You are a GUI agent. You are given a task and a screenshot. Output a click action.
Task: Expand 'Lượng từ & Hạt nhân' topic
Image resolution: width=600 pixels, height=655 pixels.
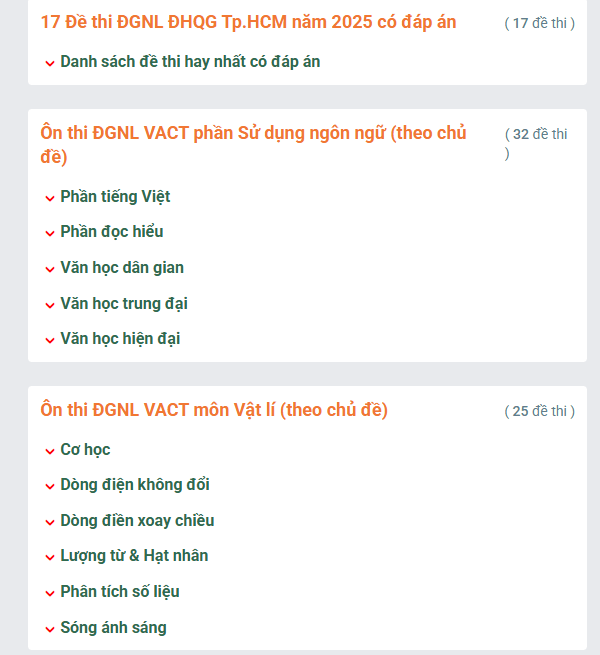[x=134, y=556]
